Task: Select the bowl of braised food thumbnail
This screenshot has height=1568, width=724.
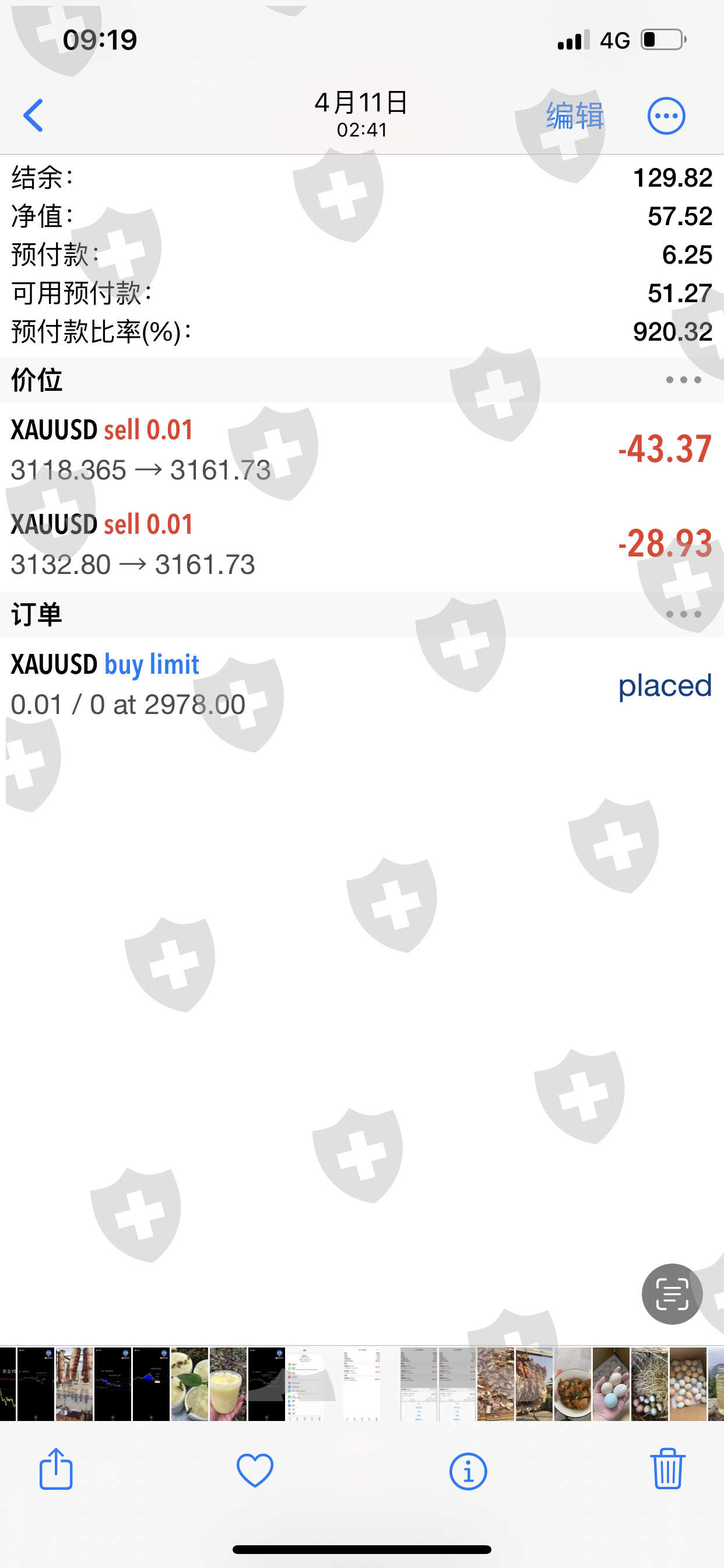Action: (572, 1384)
